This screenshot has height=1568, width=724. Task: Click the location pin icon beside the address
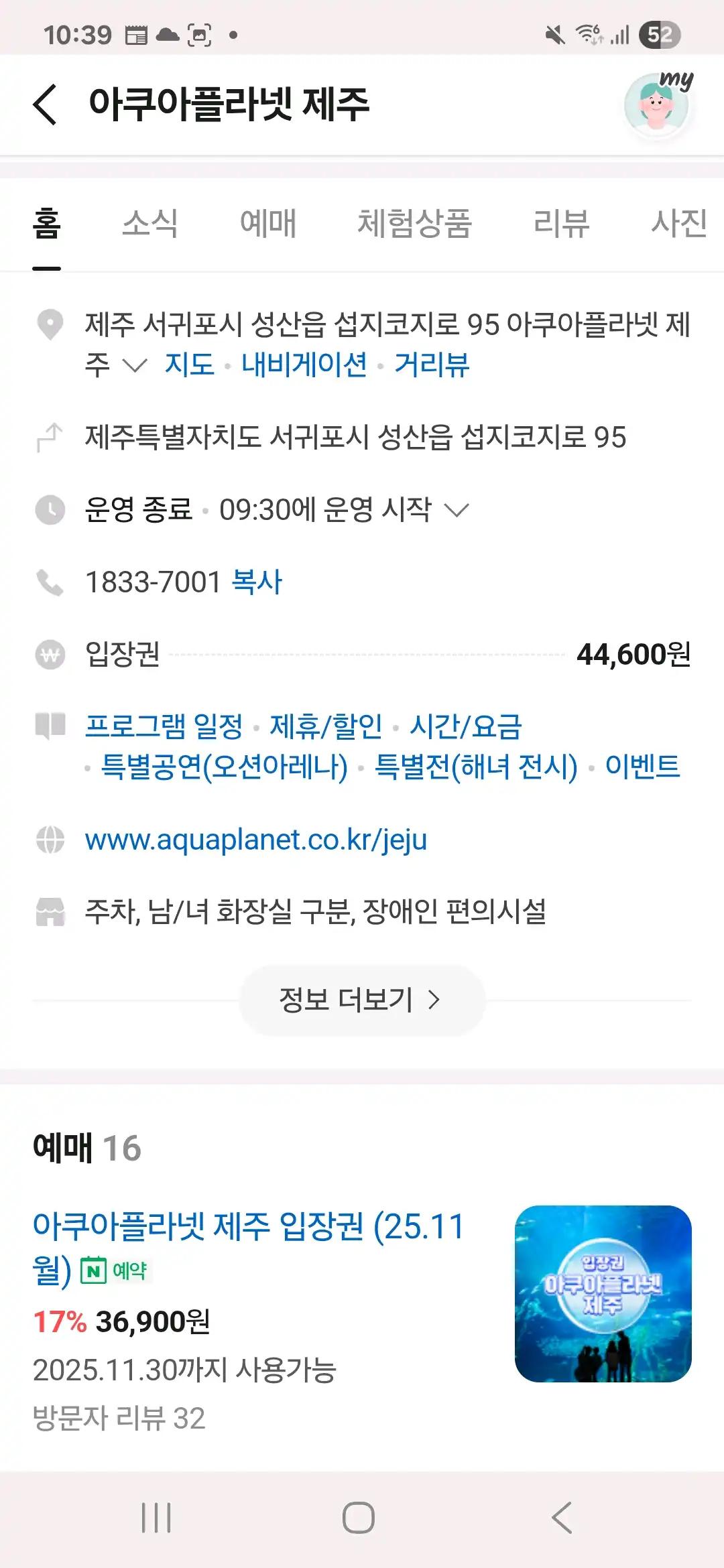[x=50, y=322]
